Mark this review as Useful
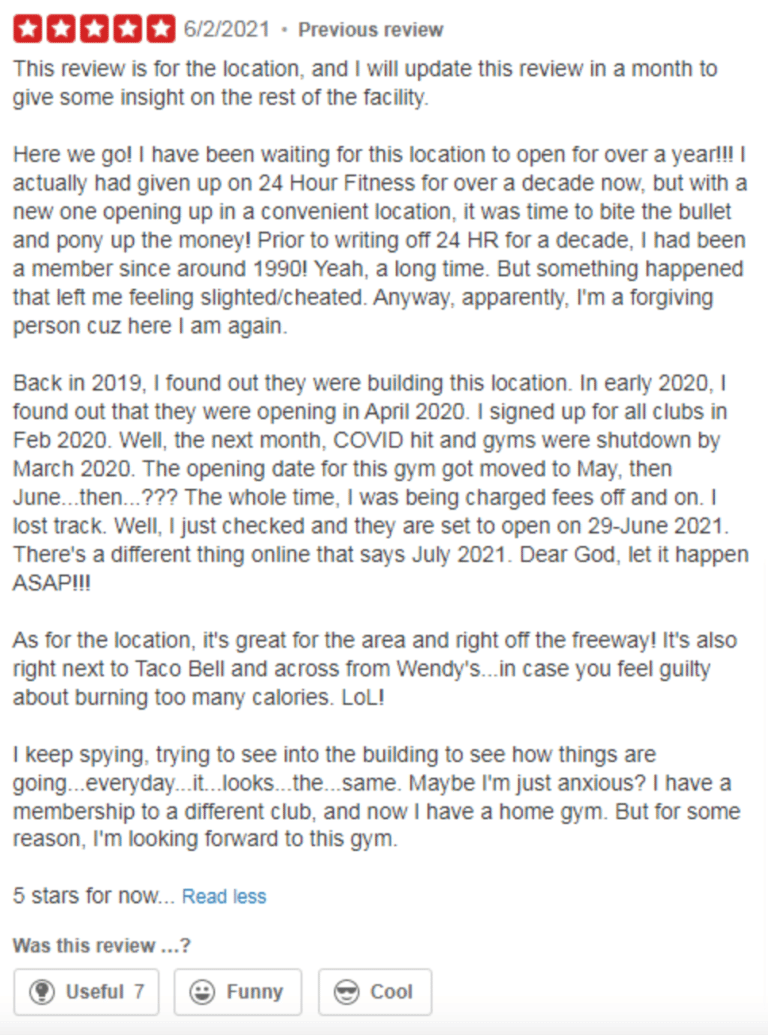The image size is (768, 1035). click(x=87, y=992)
